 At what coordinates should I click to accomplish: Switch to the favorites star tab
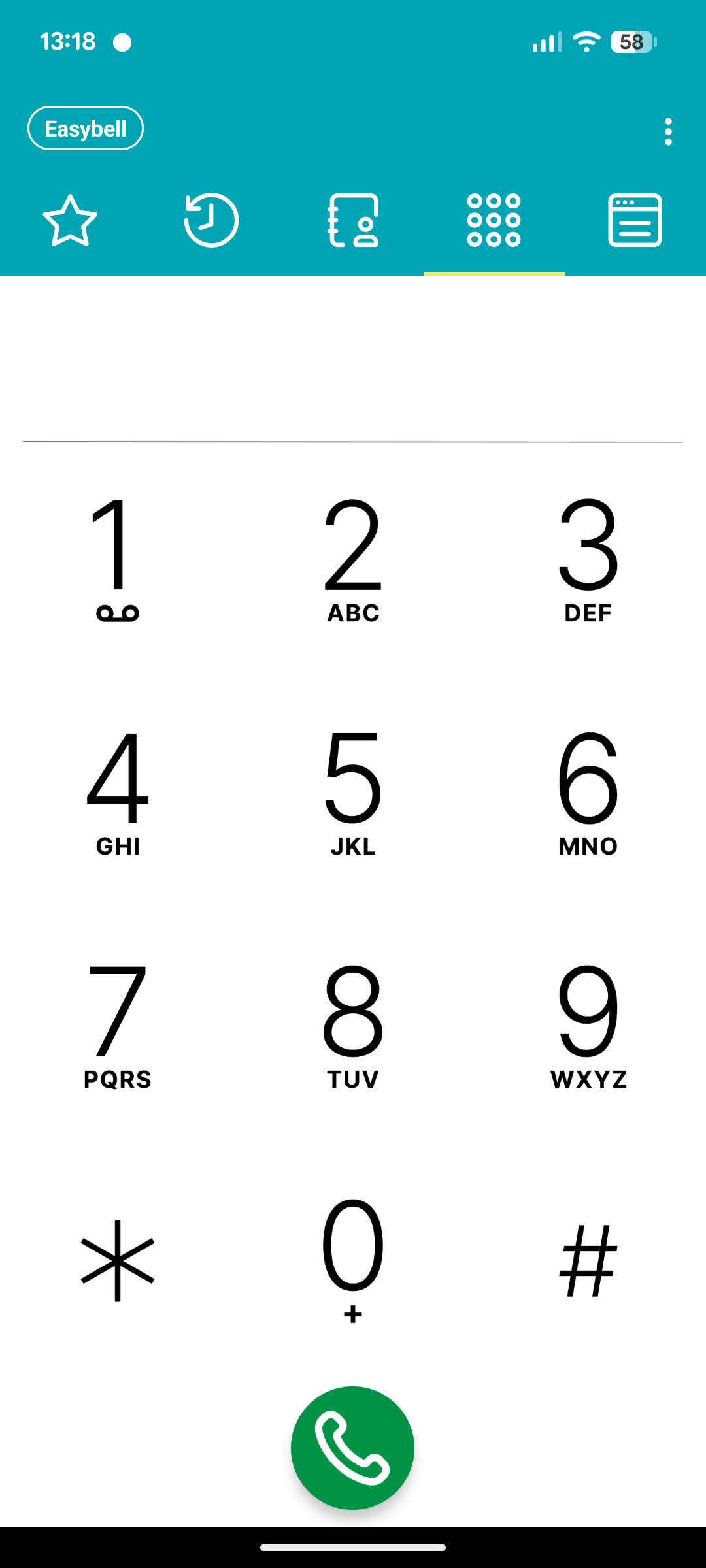pyautogui.click(x=70, y=221)
